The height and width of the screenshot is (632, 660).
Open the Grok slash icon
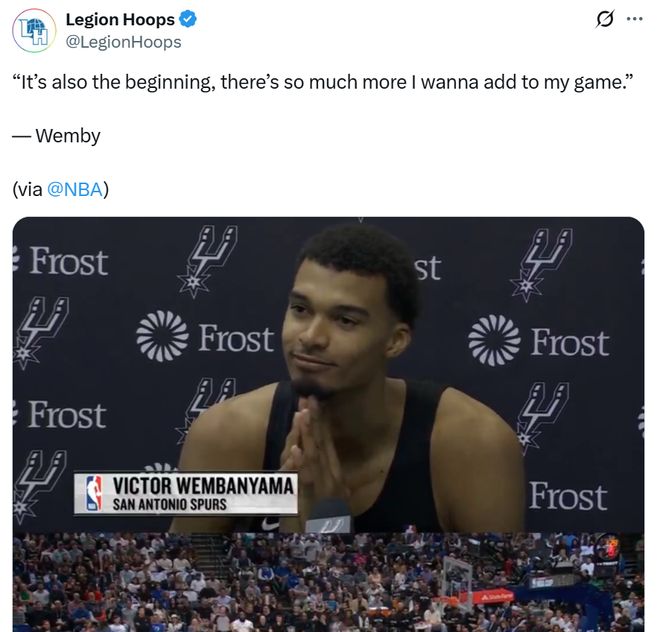point(604,19)
